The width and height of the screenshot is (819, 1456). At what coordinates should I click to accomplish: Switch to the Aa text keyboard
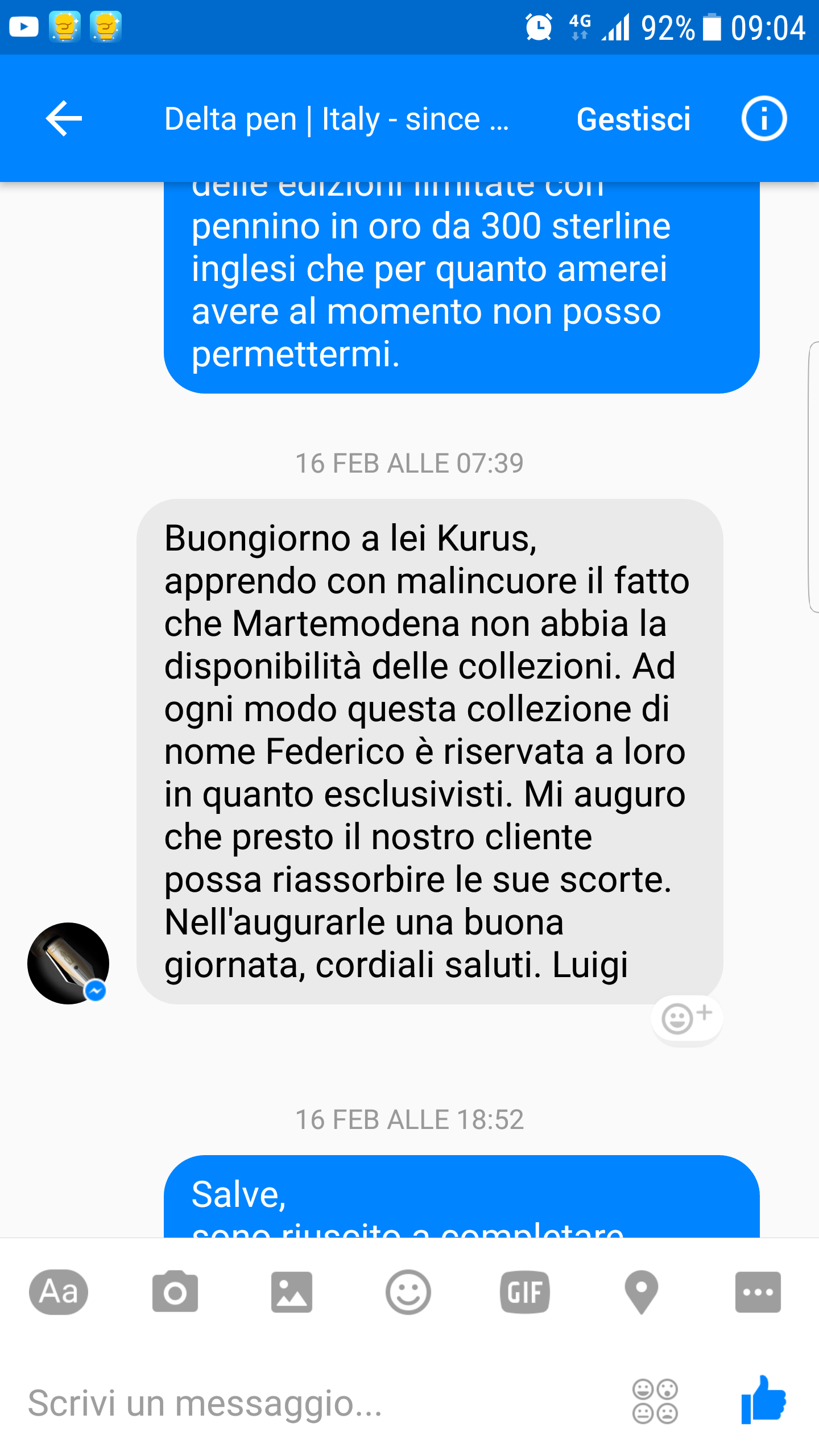click(59, 1292)
